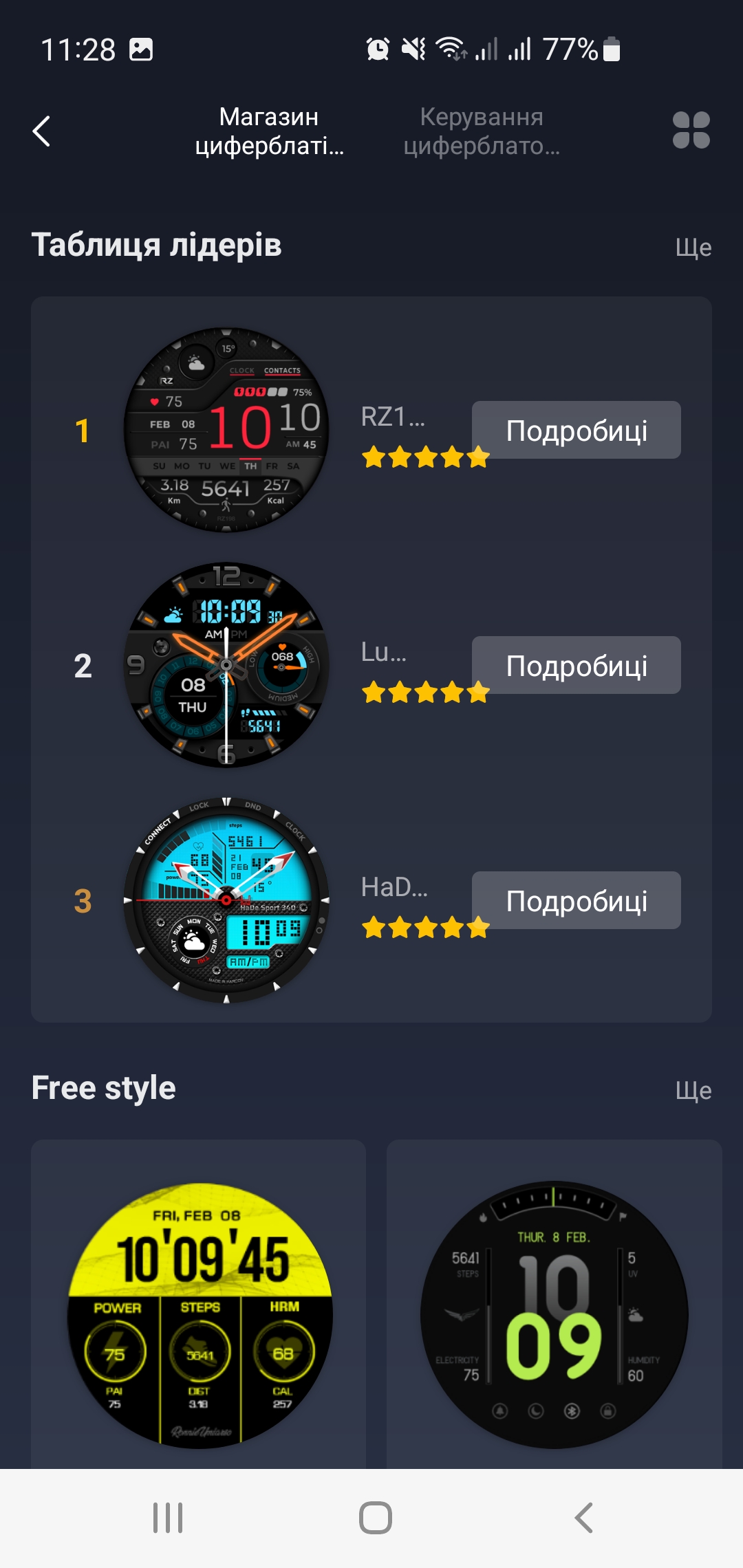Open Подробиці for the Lu watch face
The width and height of the screenshot is (743, 1568).
[576, 666]
